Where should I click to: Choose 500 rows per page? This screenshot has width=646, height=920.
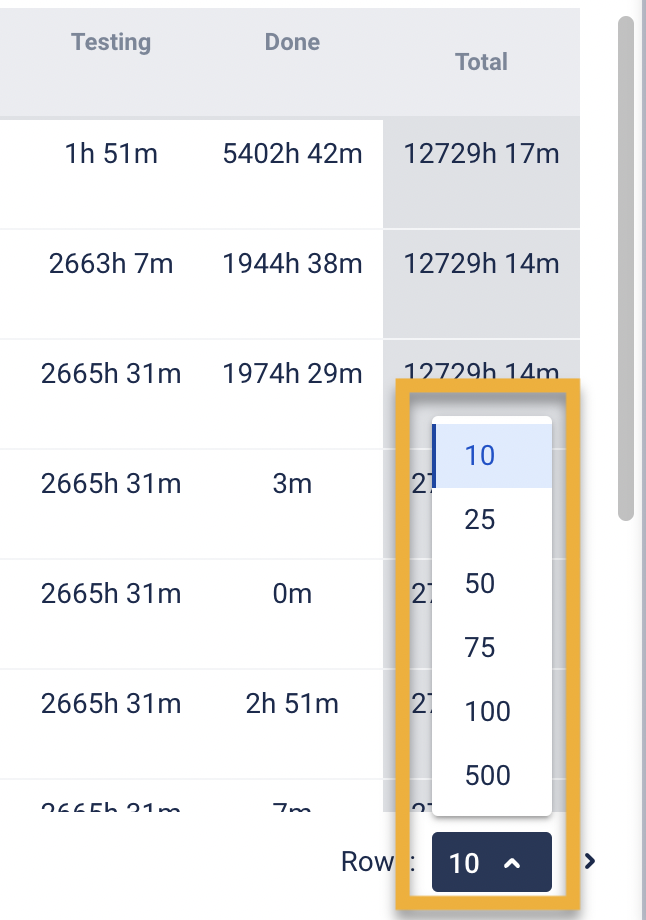click(x=490, y=776)
